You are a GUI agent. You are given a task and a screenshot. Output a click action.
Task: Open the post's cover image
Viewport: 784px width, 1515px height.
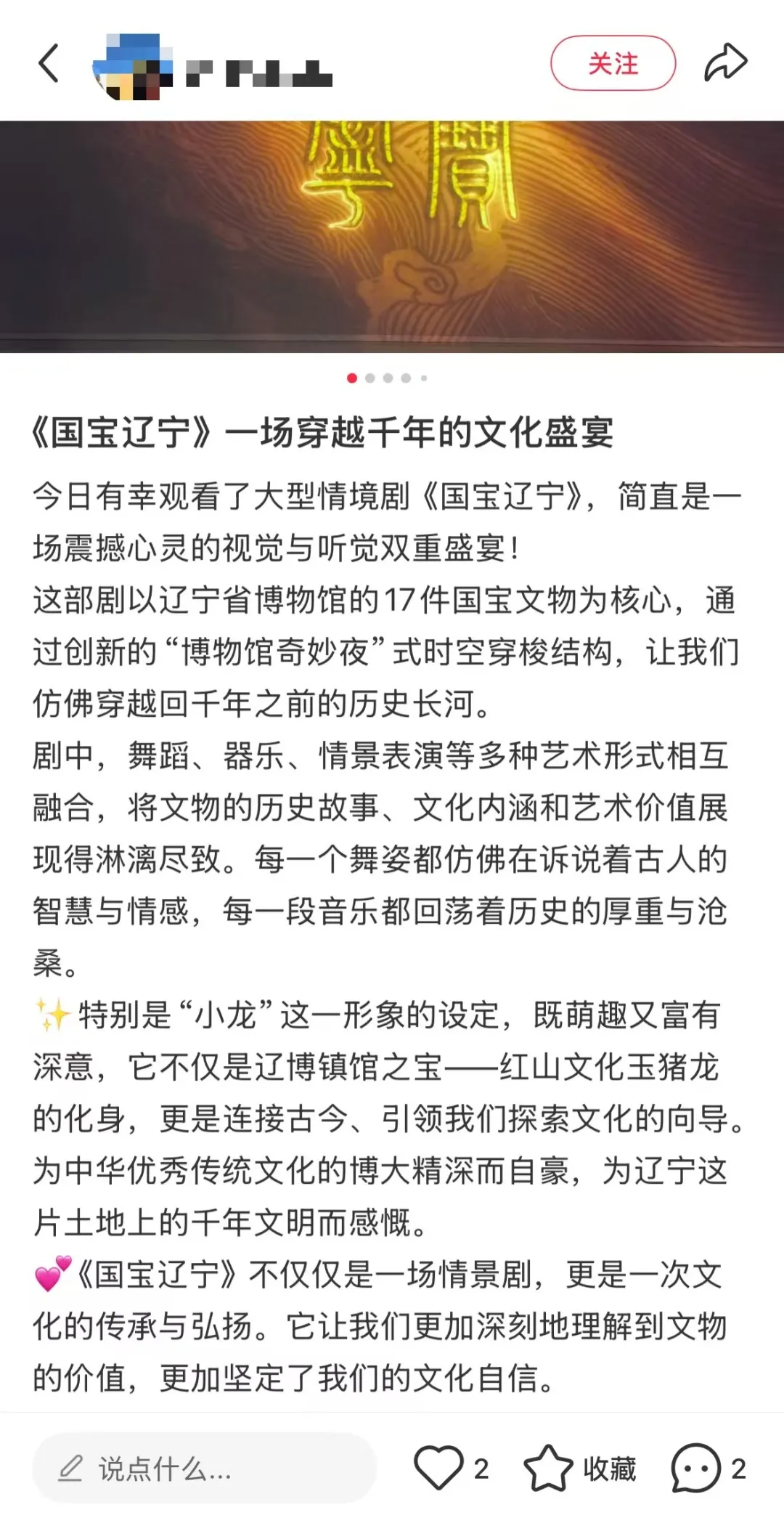[x=392, y=236]
